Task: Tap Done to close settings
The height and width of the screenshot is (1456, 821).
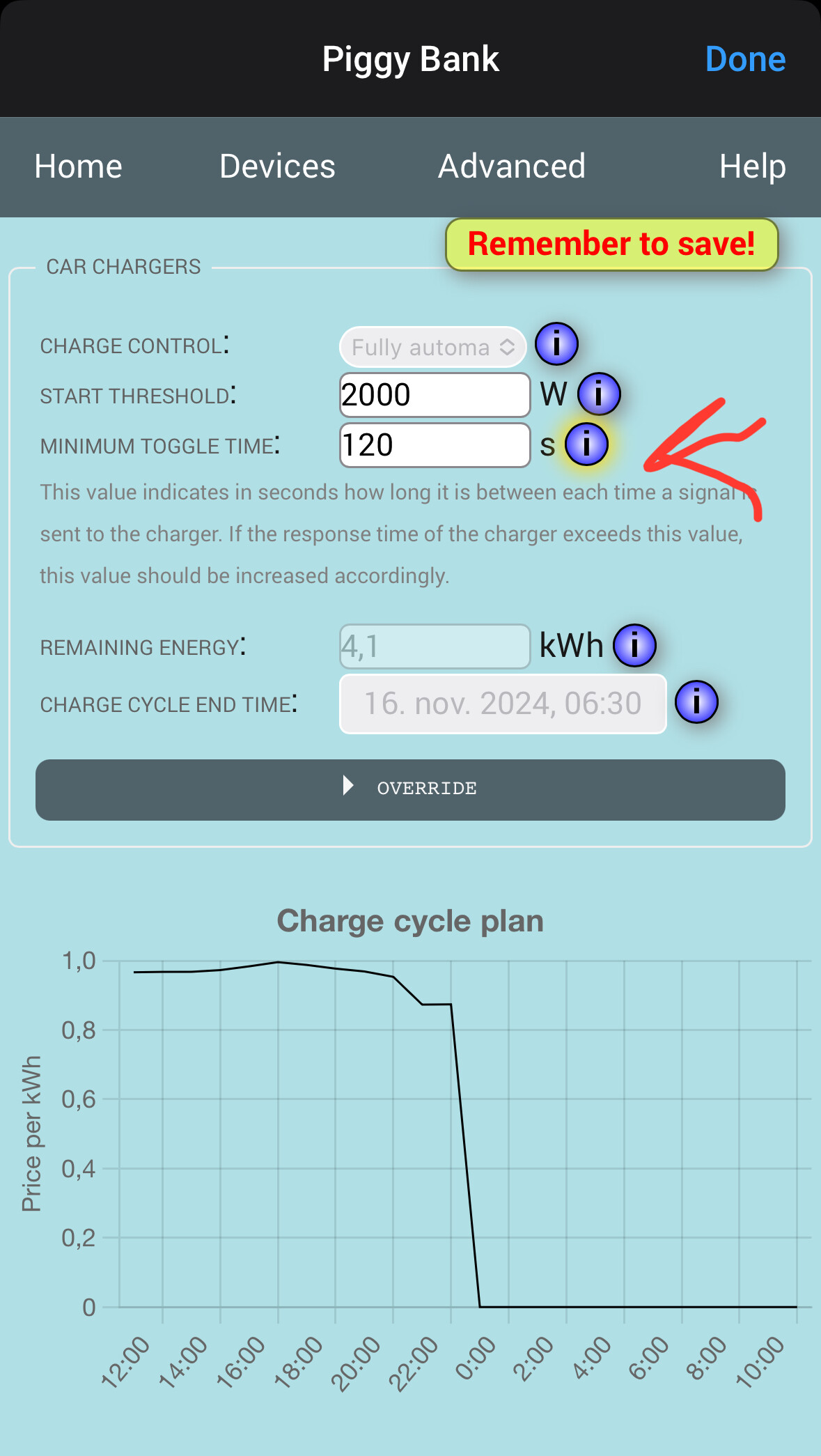Action: 745,59
